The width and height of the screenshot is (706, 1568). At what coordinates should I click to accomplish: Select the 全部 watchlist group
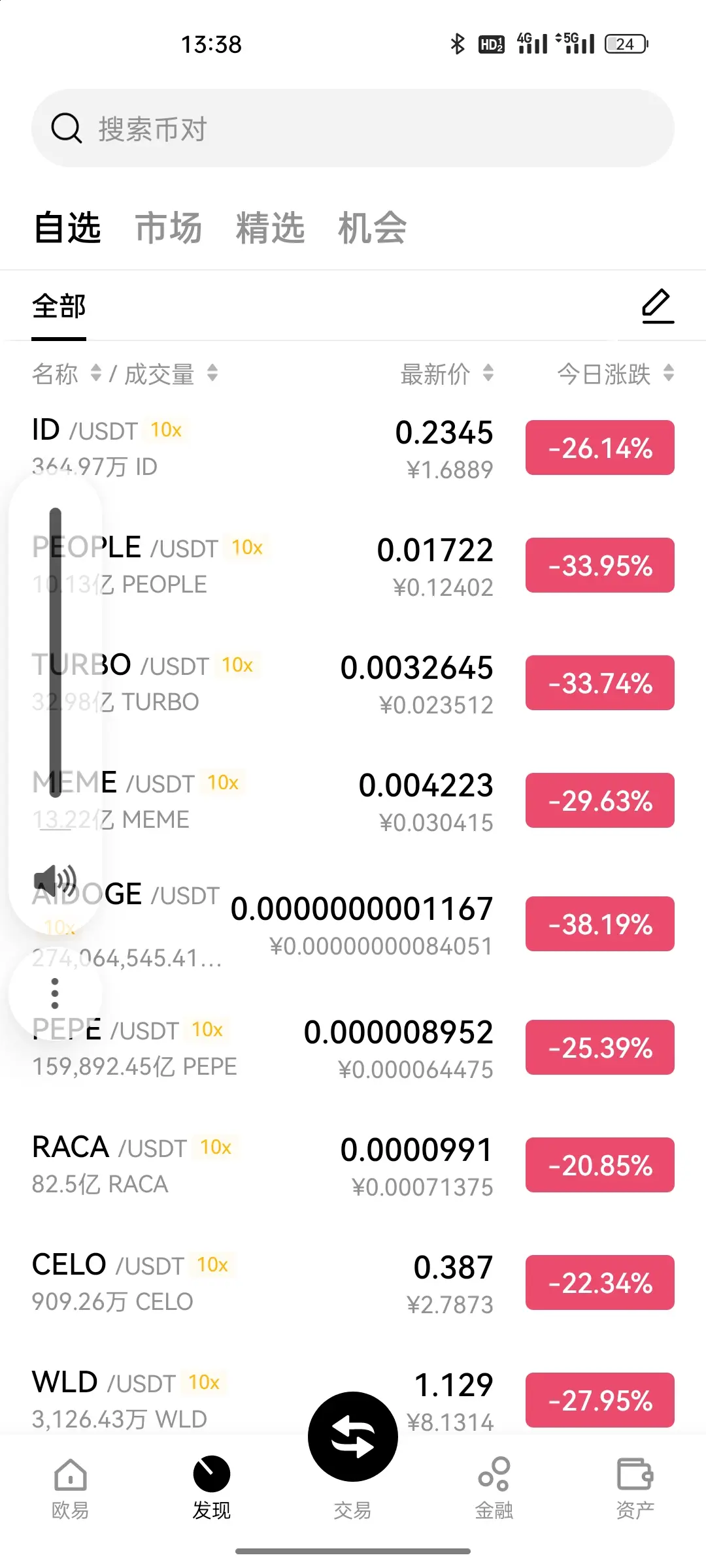[59, 306]
